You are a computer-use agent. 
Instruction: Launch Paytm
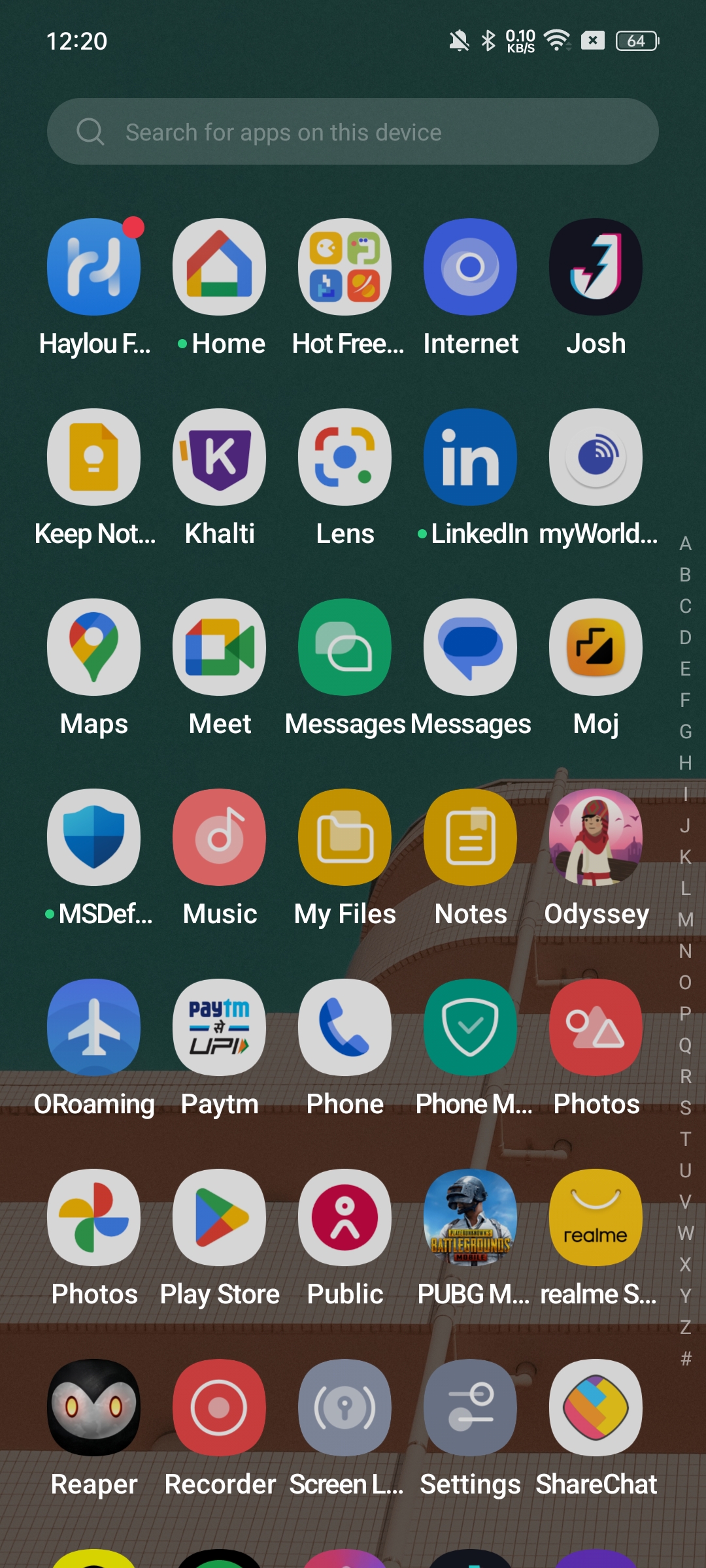(x=220, y=1028)
